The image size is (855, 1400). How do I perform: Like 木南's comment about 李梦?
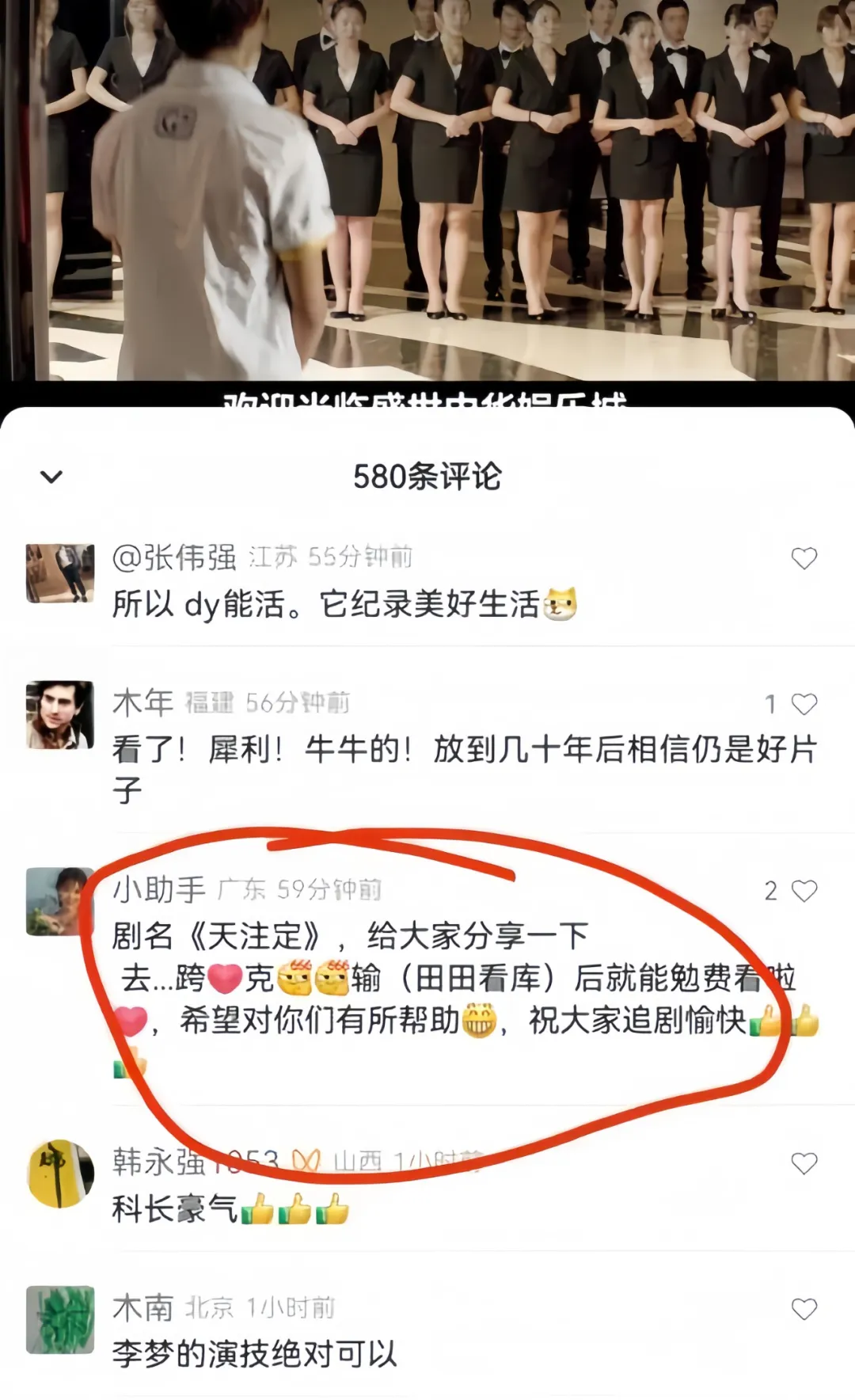(x=804, y=1309)
